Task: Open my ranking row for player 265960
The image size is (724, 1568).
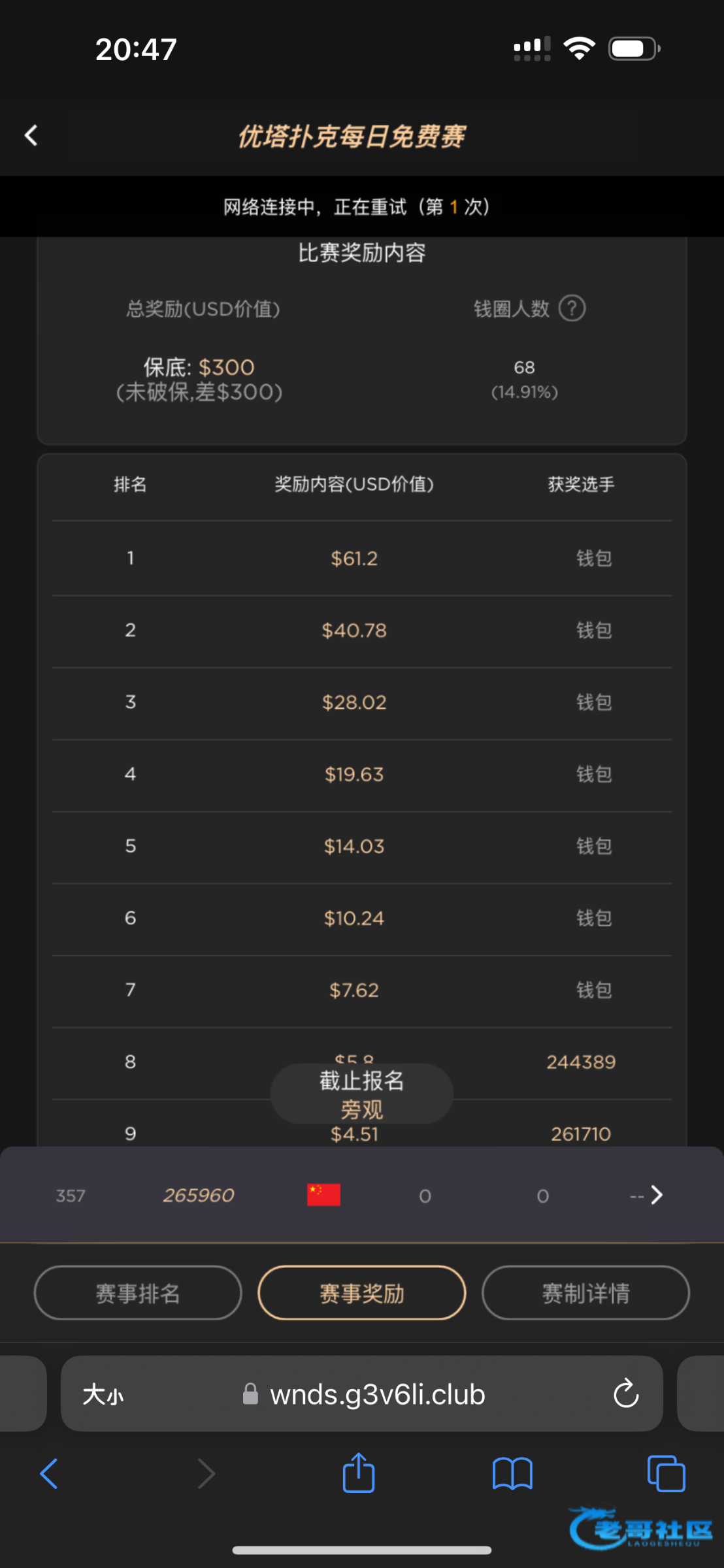Action: pyautogui.click(x=361, y=1195)
